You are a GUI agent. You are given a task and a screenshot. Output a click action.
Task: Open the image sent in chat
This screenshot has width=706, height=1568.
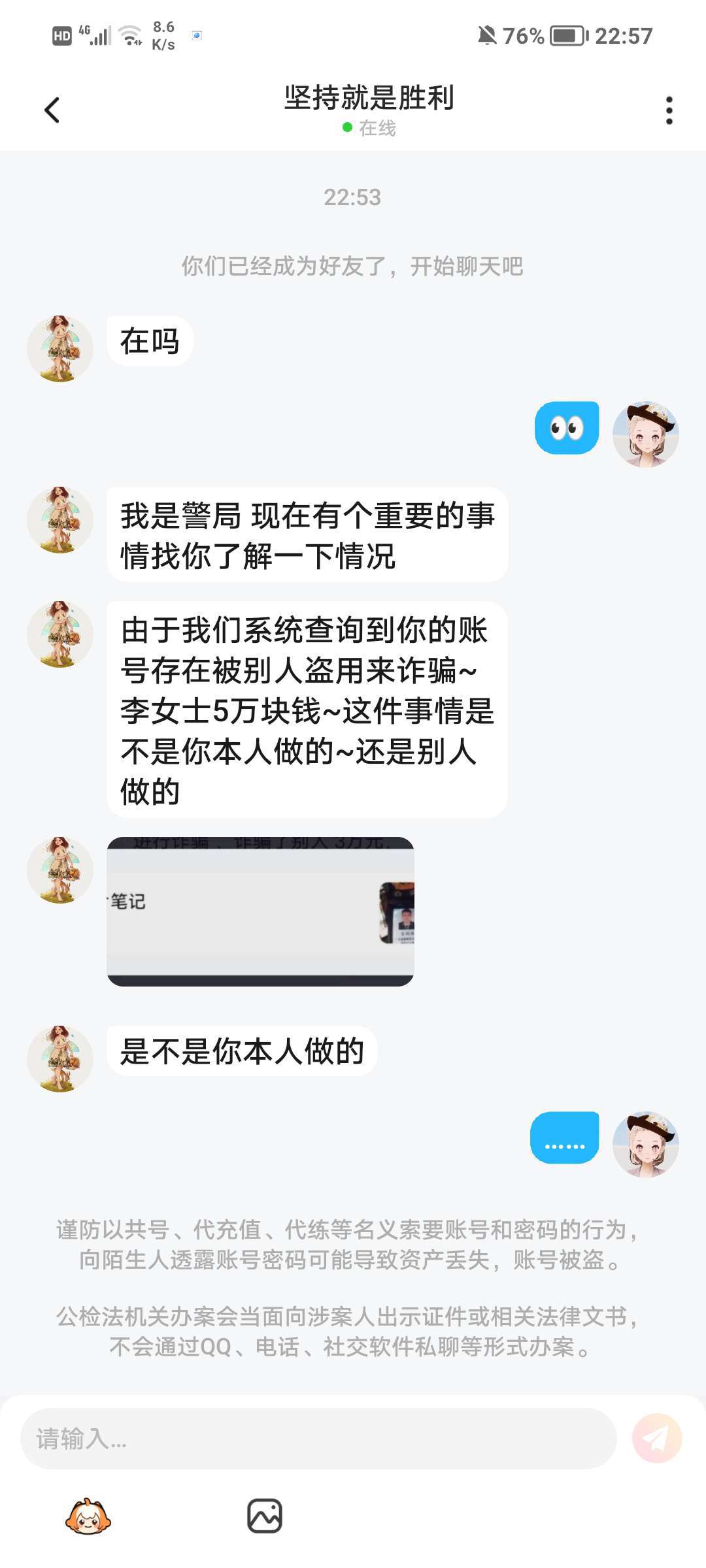tap(260, 911)
